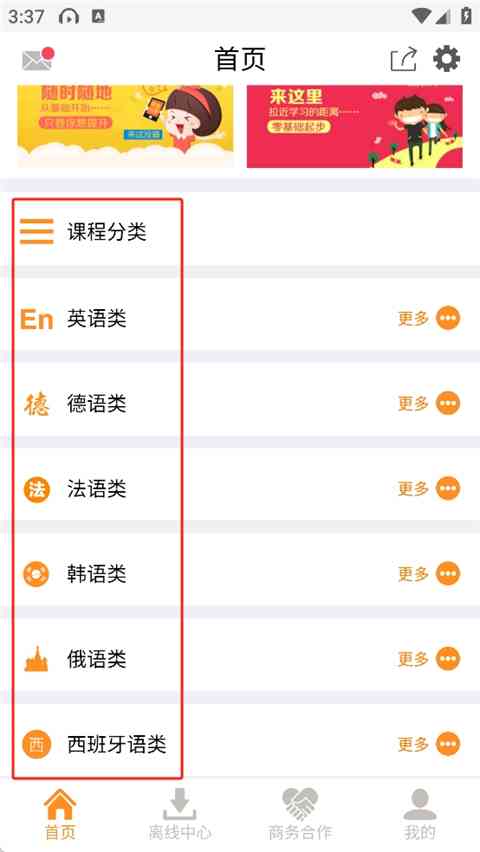This screenshot has height=852, width=480.
Task: Switch to the 我的 tab
Action: pos(420,813)
